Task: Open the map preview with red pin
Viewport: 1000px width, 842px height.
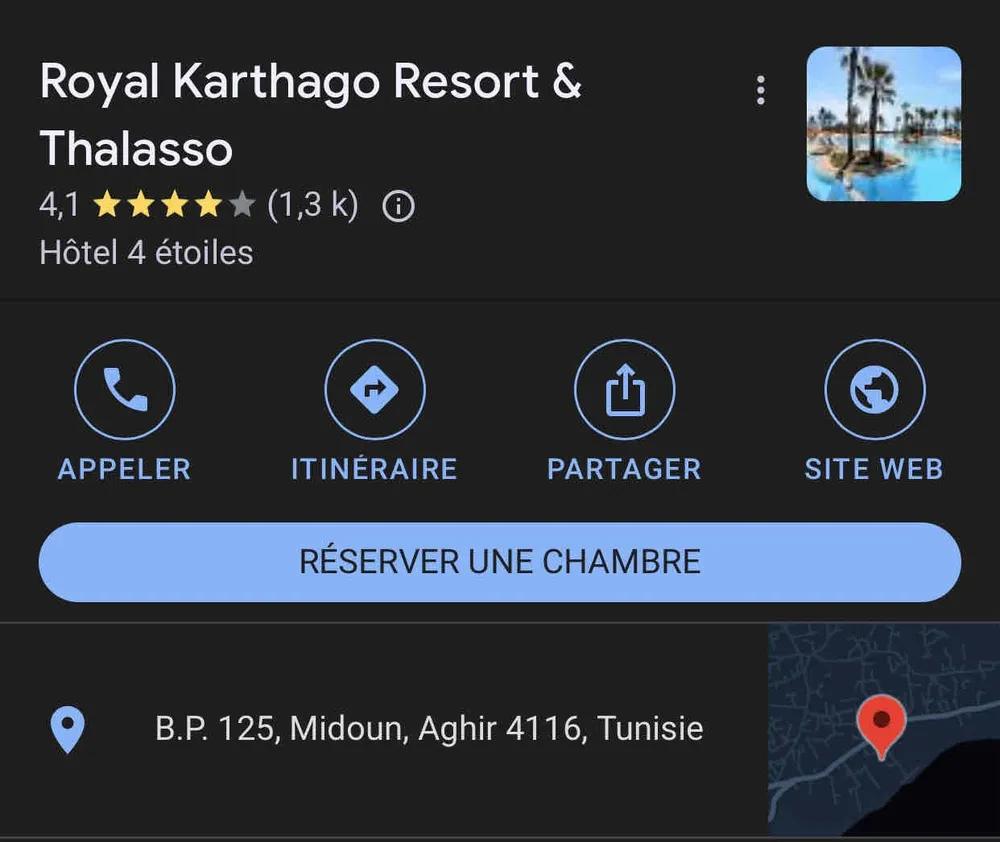Action: (883, 730)
